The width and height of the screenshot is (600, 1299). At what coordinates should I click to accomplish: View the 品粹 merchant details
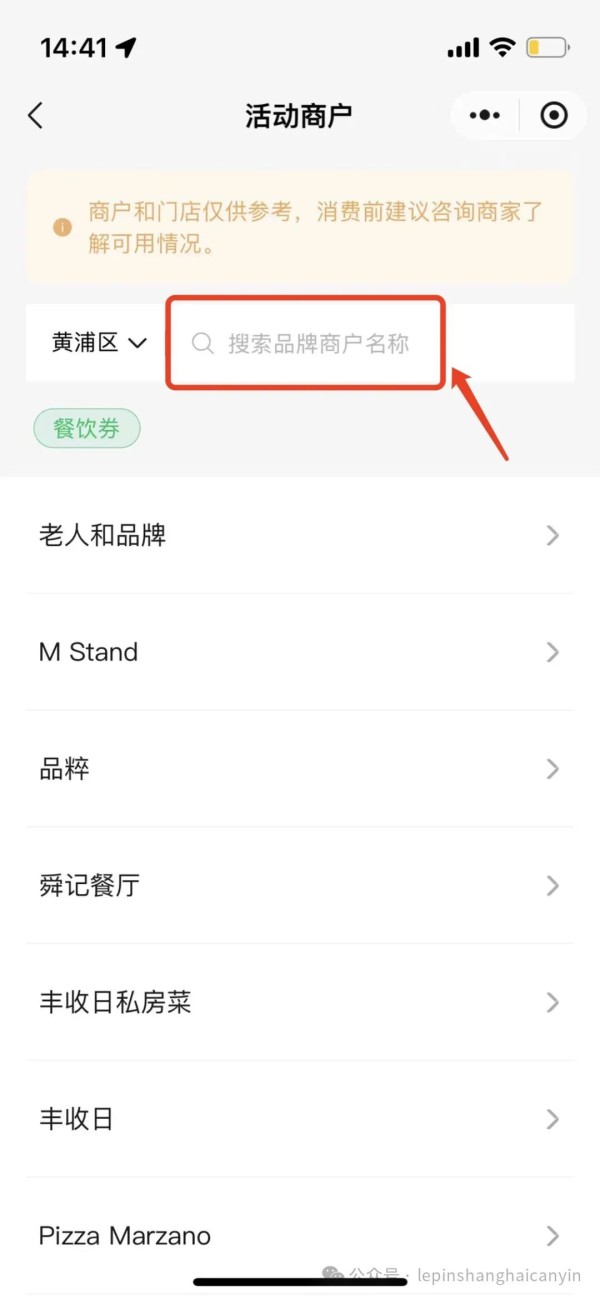click(300, 769)
